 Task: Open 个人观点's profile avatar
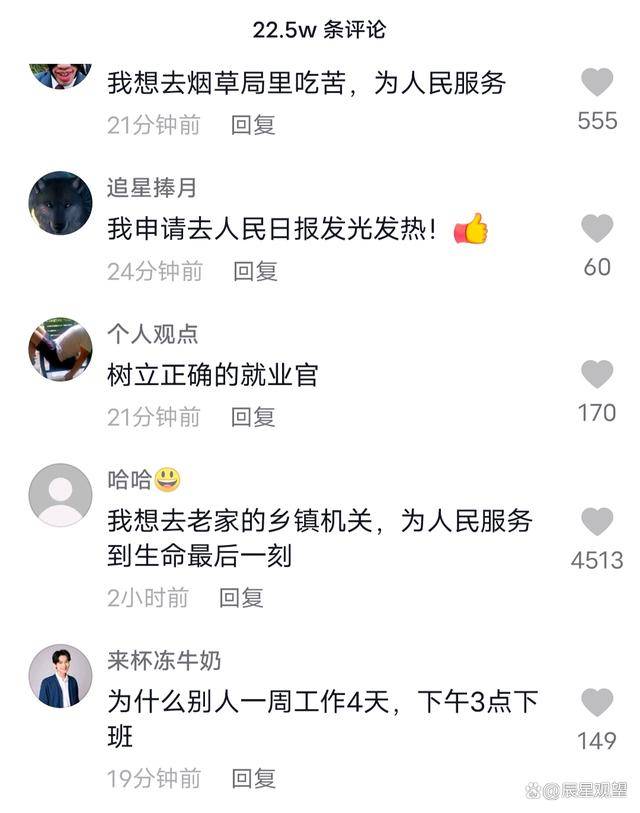pyautogui.click(x=60, y=349)
